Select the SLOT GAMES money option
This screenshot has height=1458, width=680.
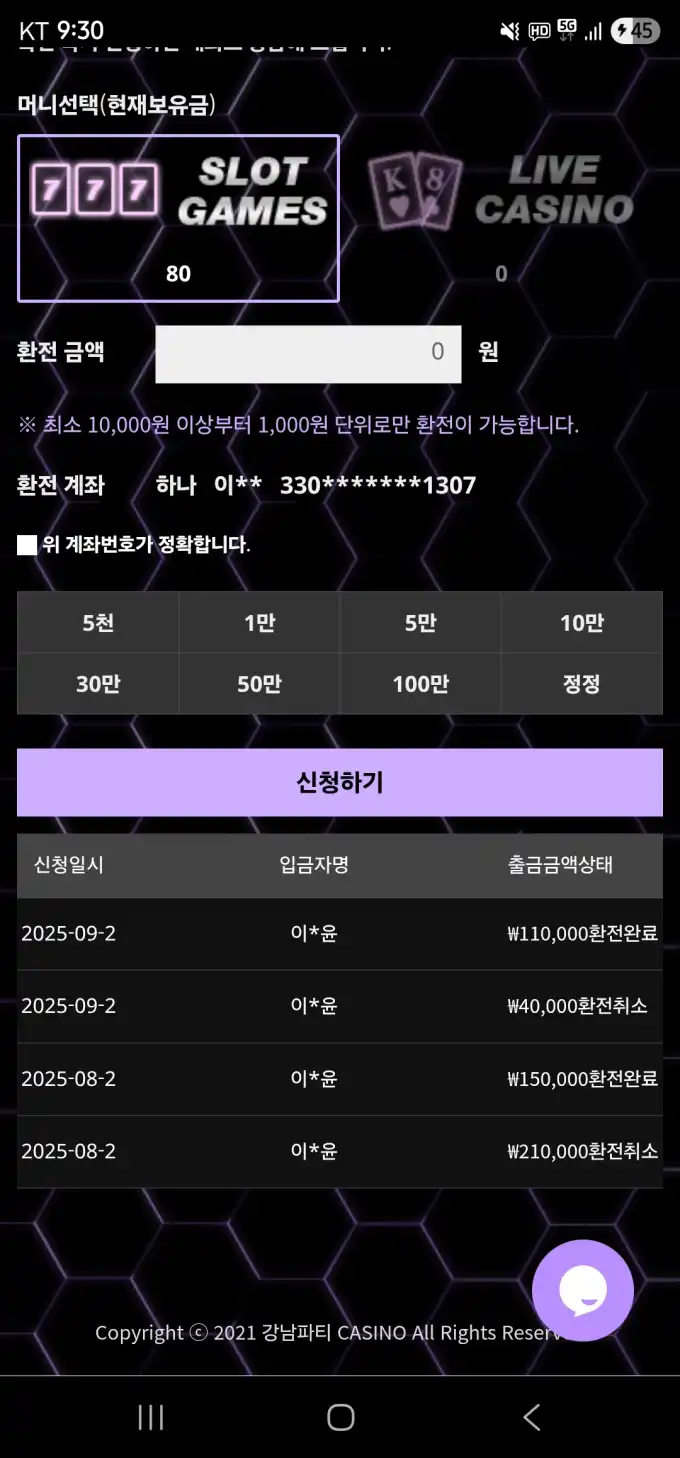click(178, 218)
